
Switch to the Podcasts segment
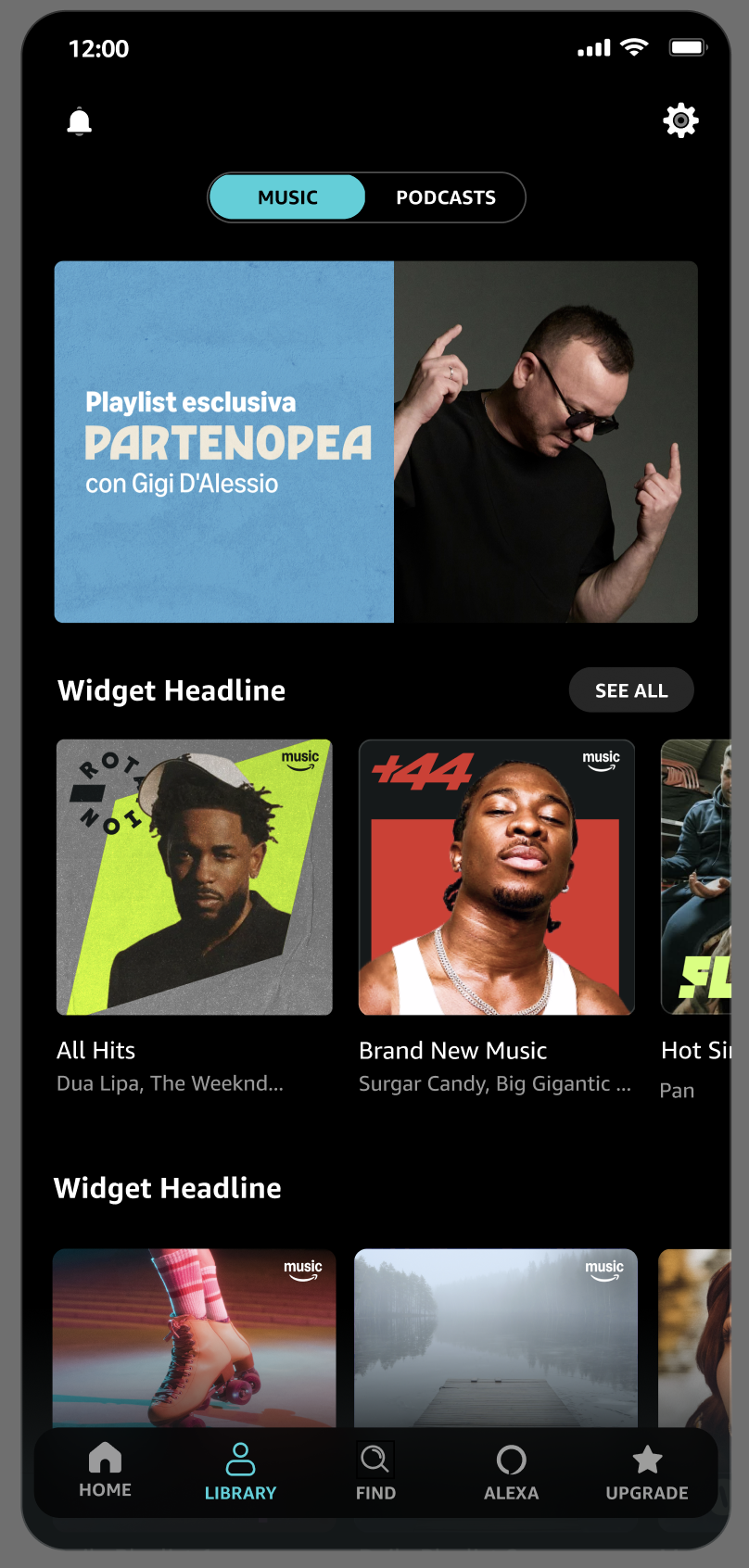tap(446, 197)
